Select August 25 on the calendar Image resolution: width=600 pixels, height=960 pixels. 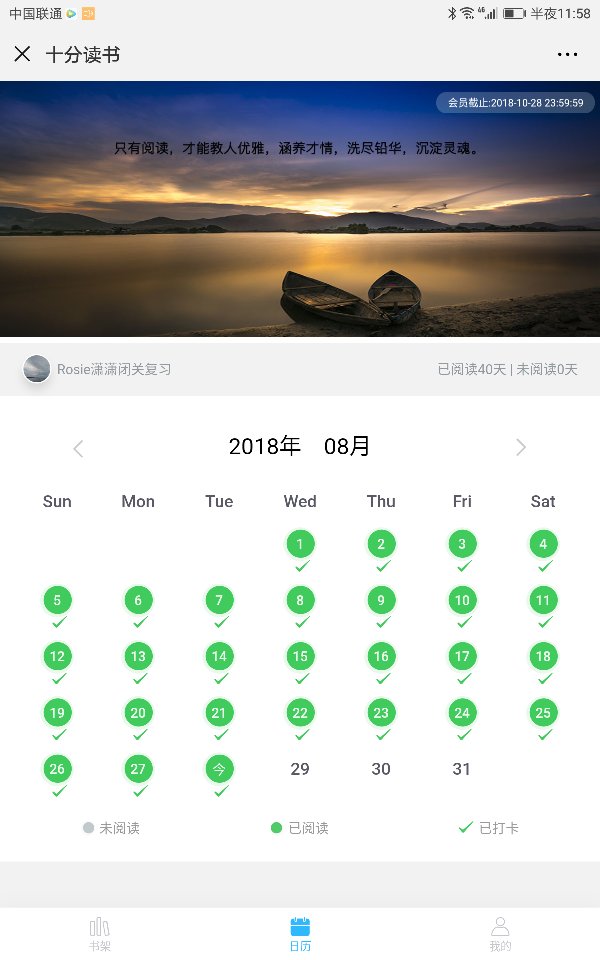click(543, 713)
